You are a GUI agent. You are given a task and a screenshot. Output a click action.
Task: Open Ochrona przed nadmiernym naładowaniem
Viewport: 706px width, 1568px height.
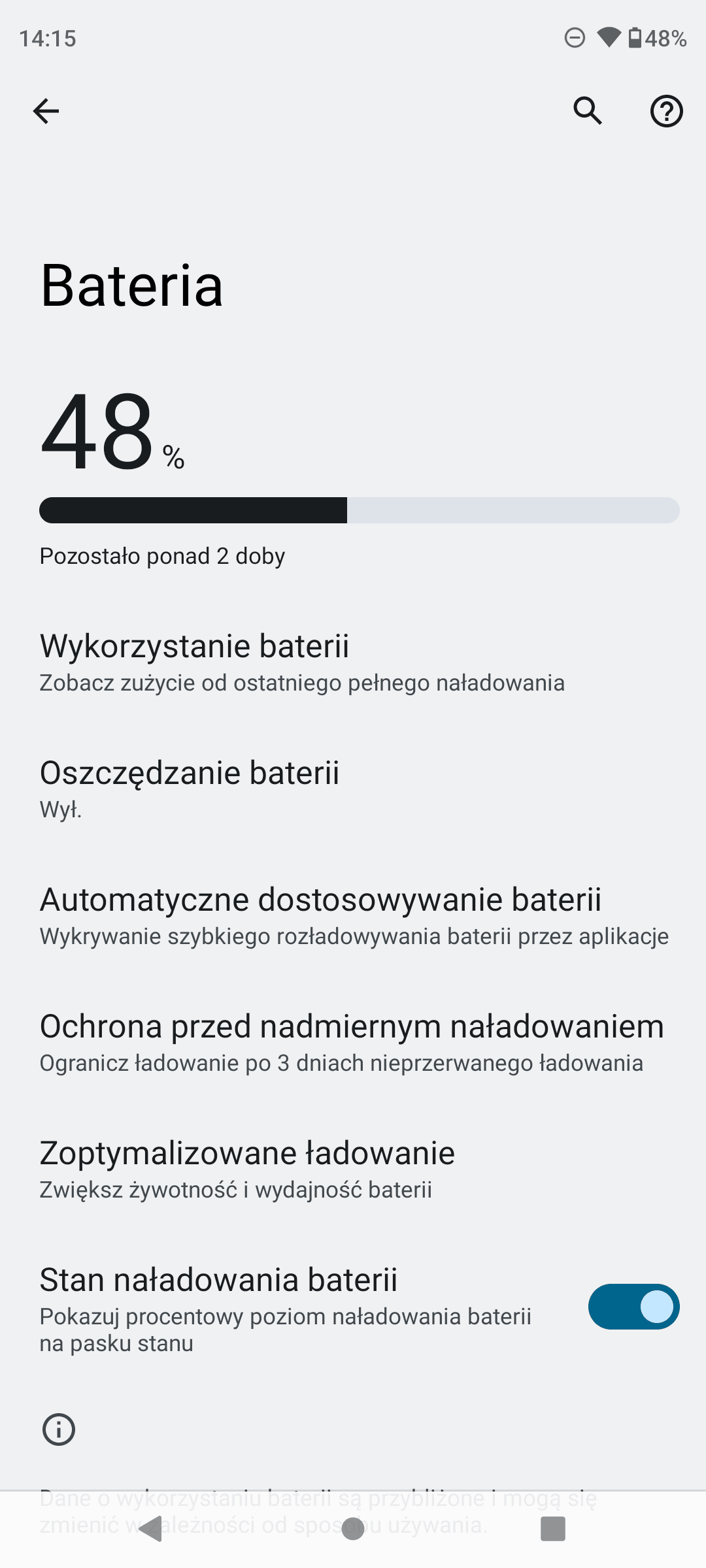[x=353, y=1042]
